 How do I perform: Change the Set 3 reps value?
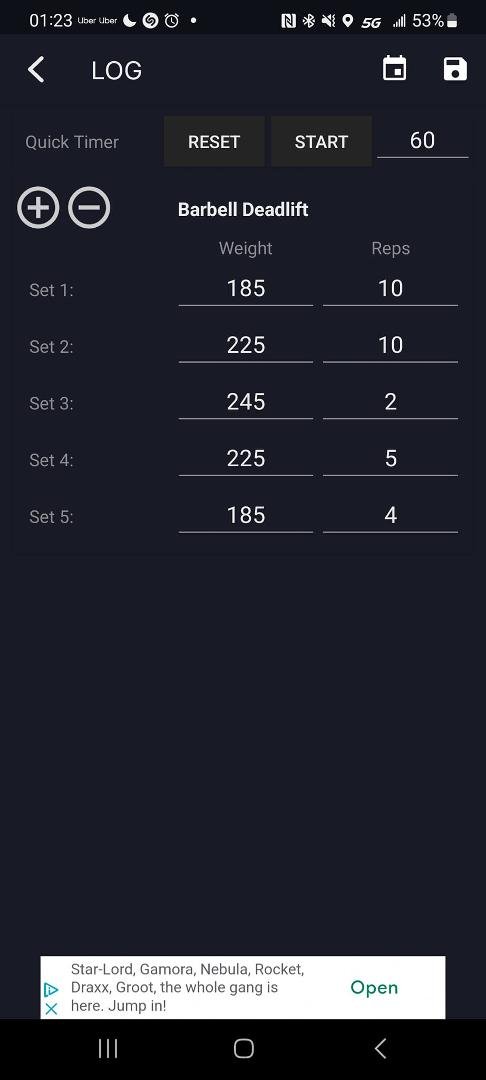point(390,402)
